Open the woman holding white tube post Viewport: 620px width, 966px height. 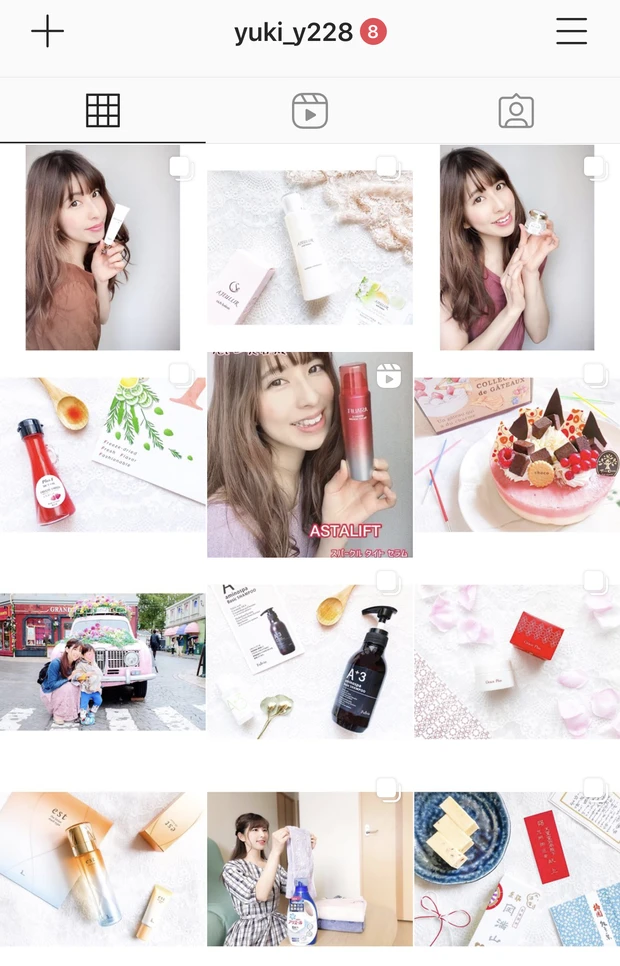(x=103, y=247)
